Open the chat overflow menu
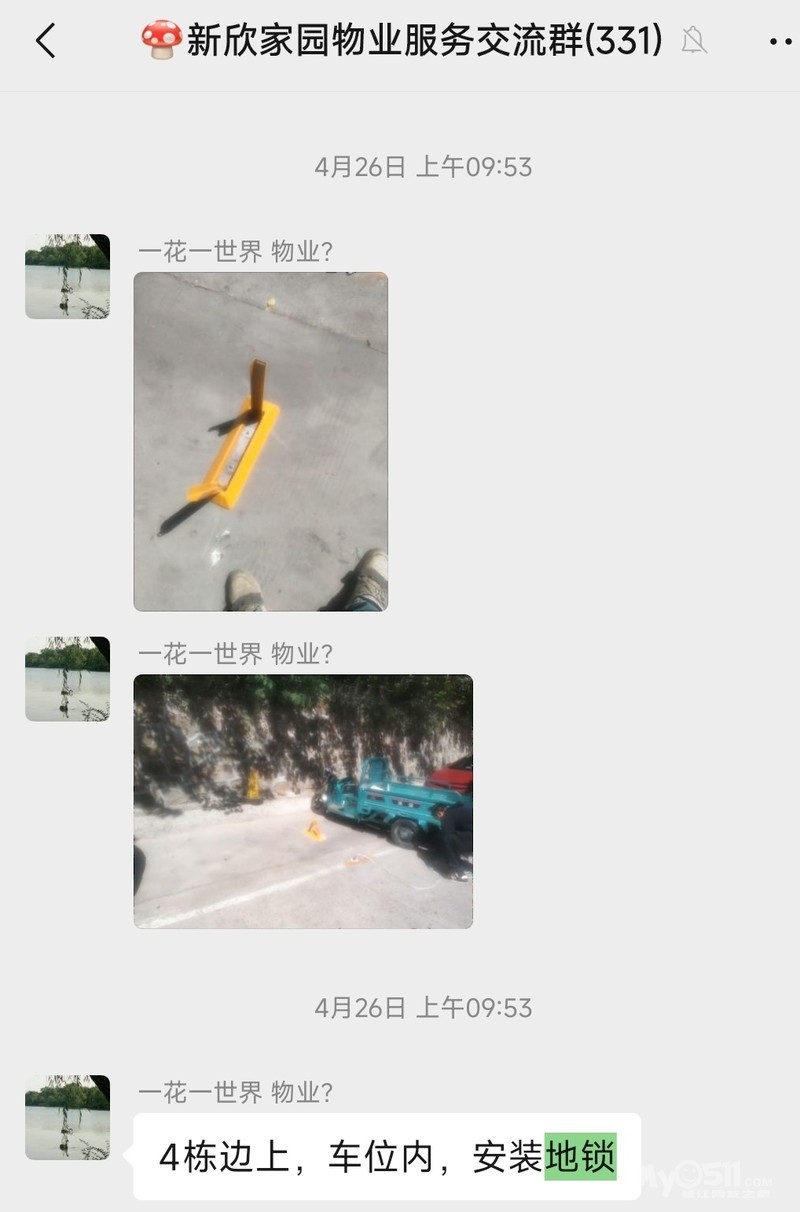The width and height of the screenshot is (800, 1212). (780, 42)
